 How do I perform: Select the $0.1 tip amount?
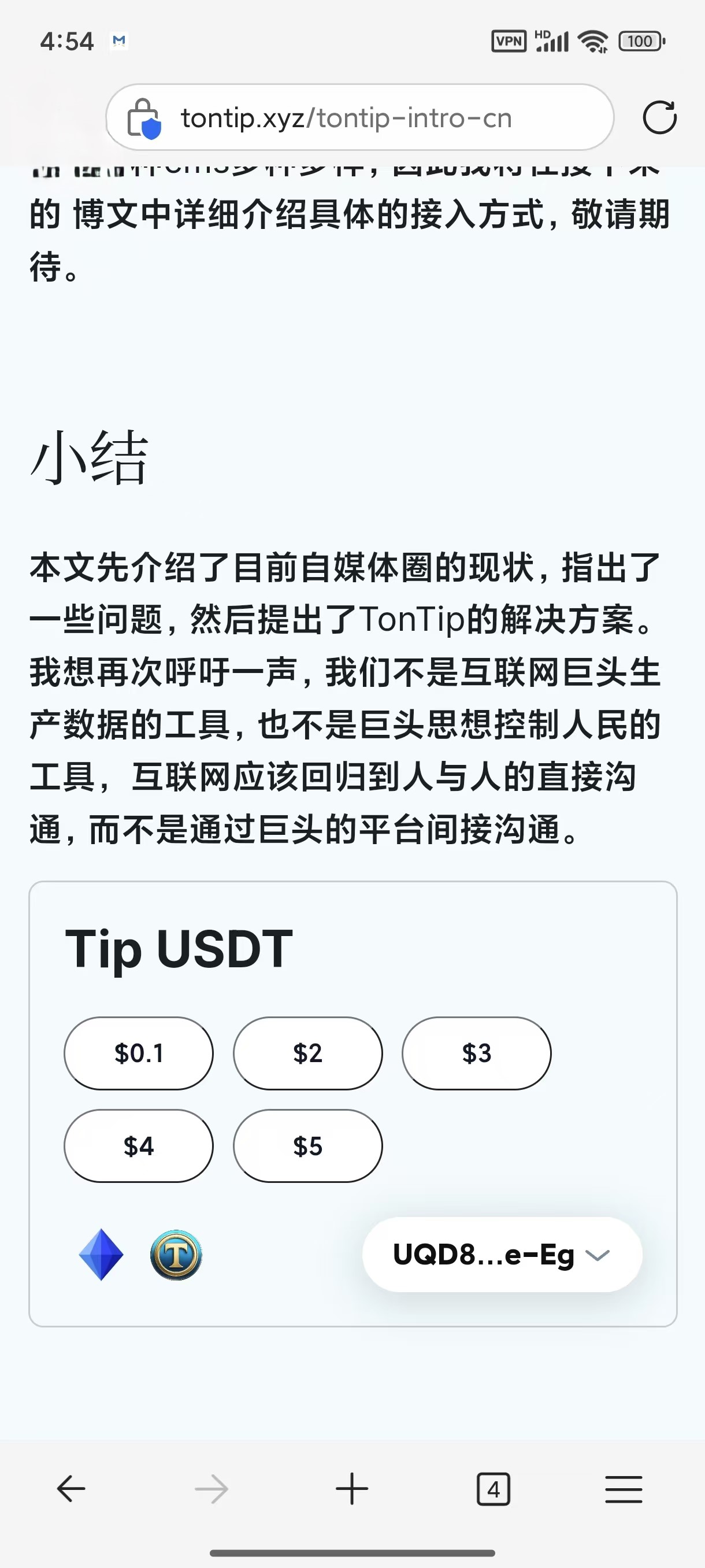(x=138, y=1053)
